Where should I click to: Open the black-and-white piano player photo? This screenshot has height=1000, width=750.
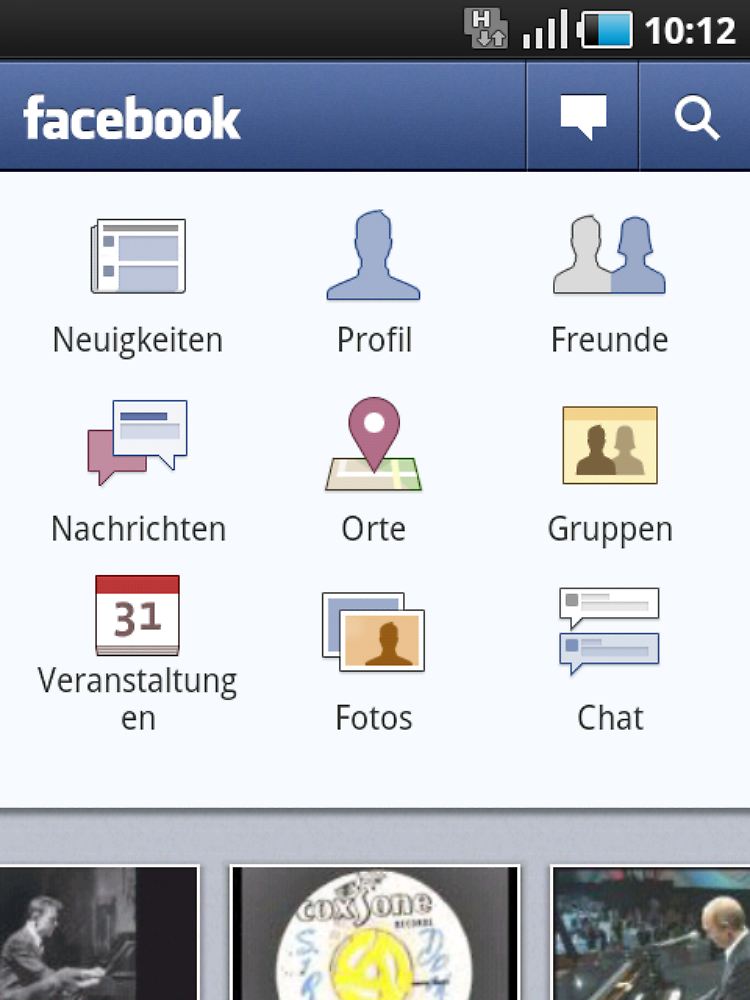98,933
